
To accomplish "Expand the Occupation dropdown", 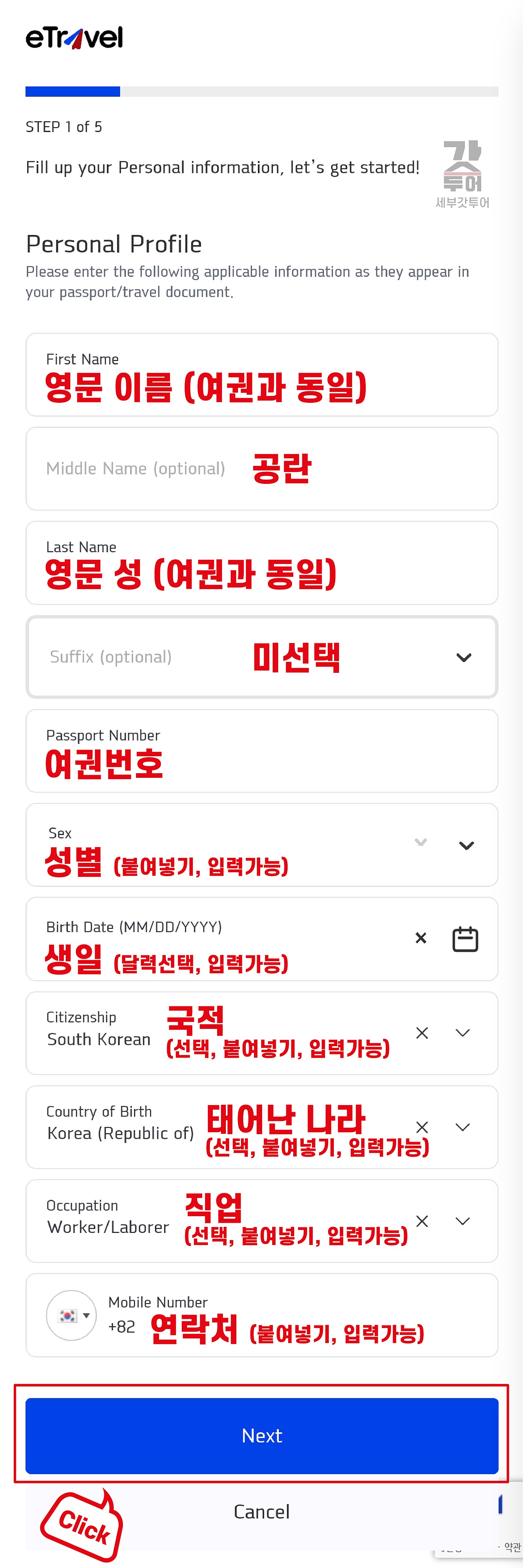I will coord(463,1221).
